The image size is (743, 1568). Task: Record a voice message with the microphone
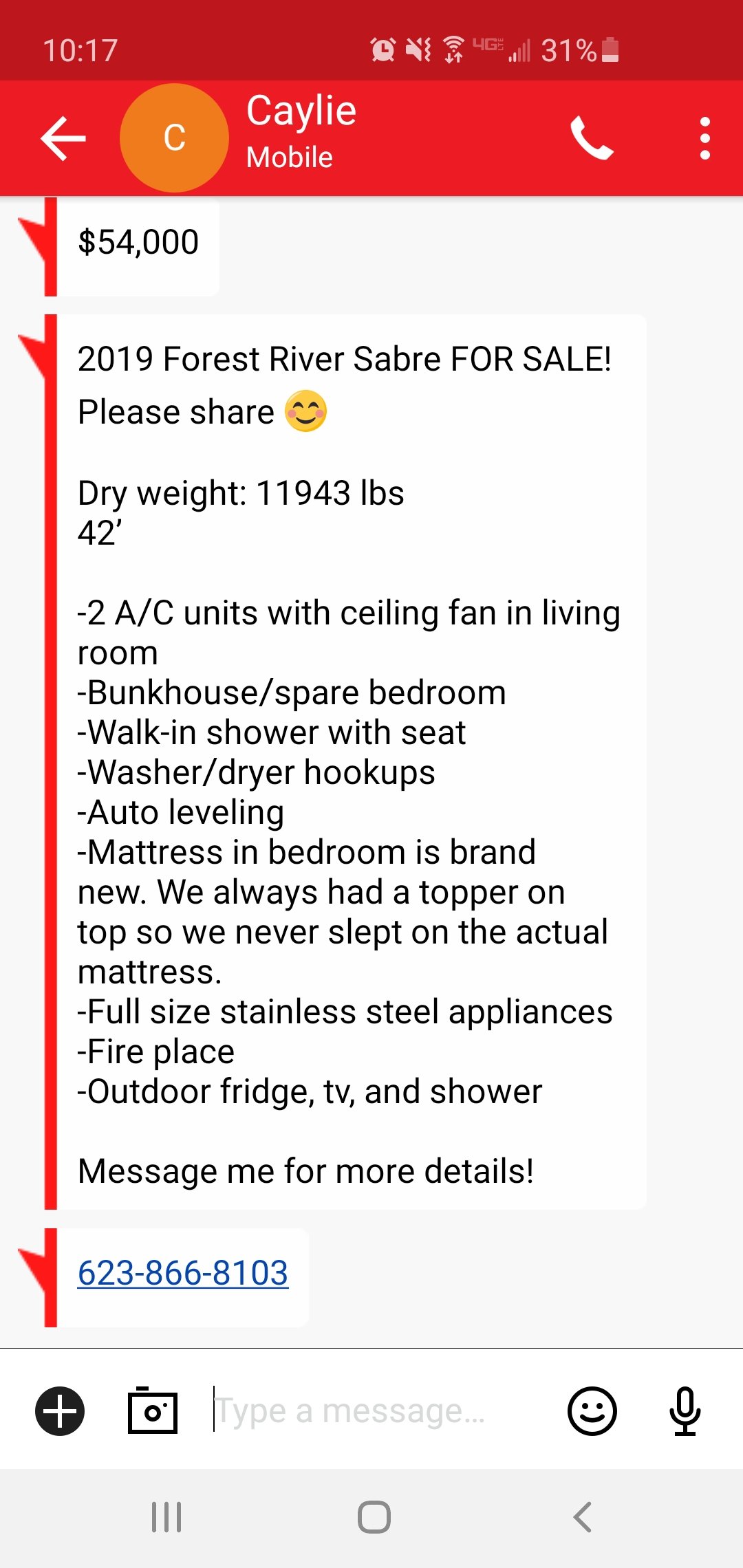click(x=685, y=1411)
